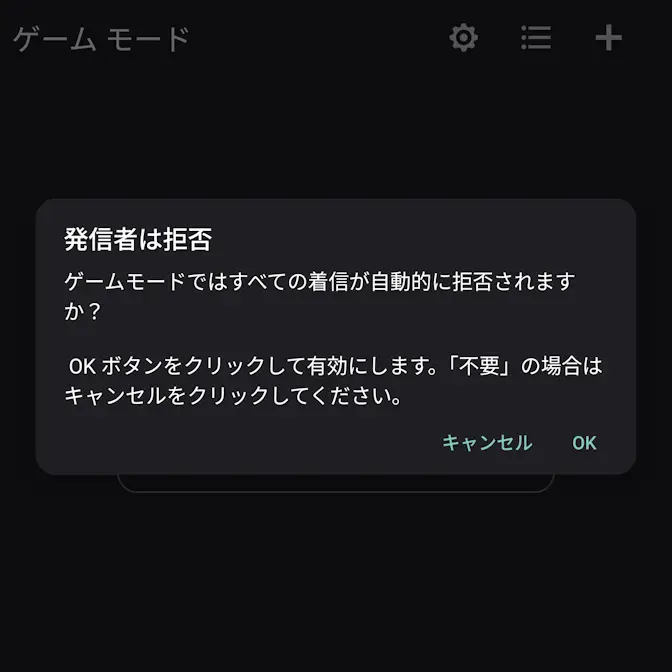Confirm with the OK button
The image size is (672, 672).
coord(584,443)
